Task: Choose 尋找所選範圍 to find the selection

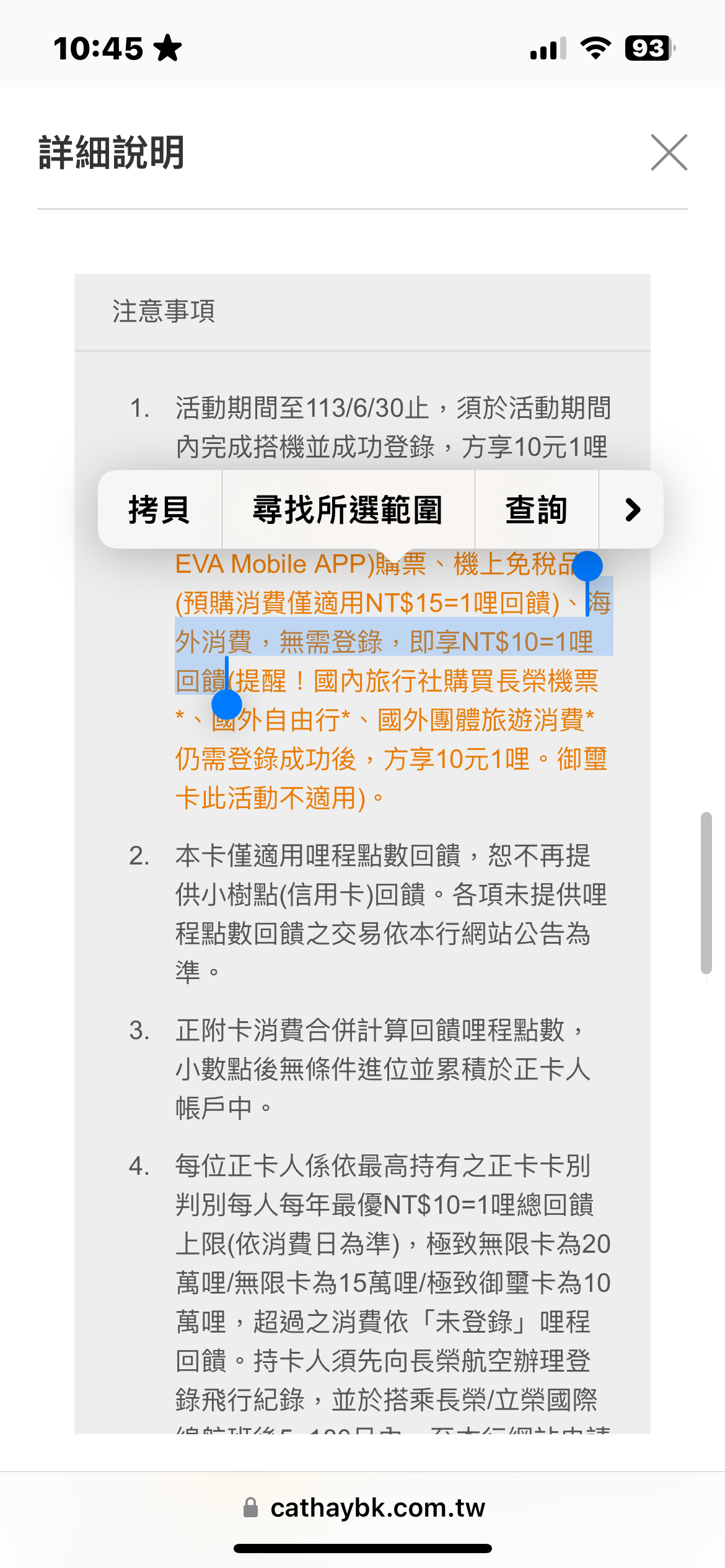Action: [348, 510]
